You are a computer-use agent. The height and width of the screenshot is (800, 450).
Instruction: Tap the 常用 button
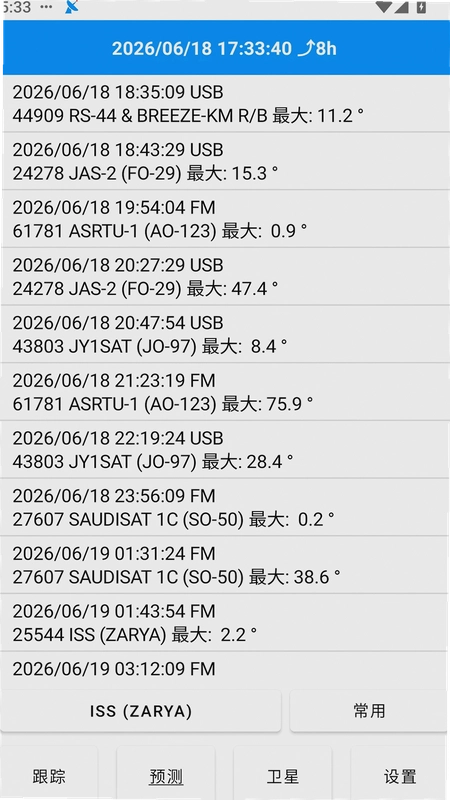pos(369,711)
